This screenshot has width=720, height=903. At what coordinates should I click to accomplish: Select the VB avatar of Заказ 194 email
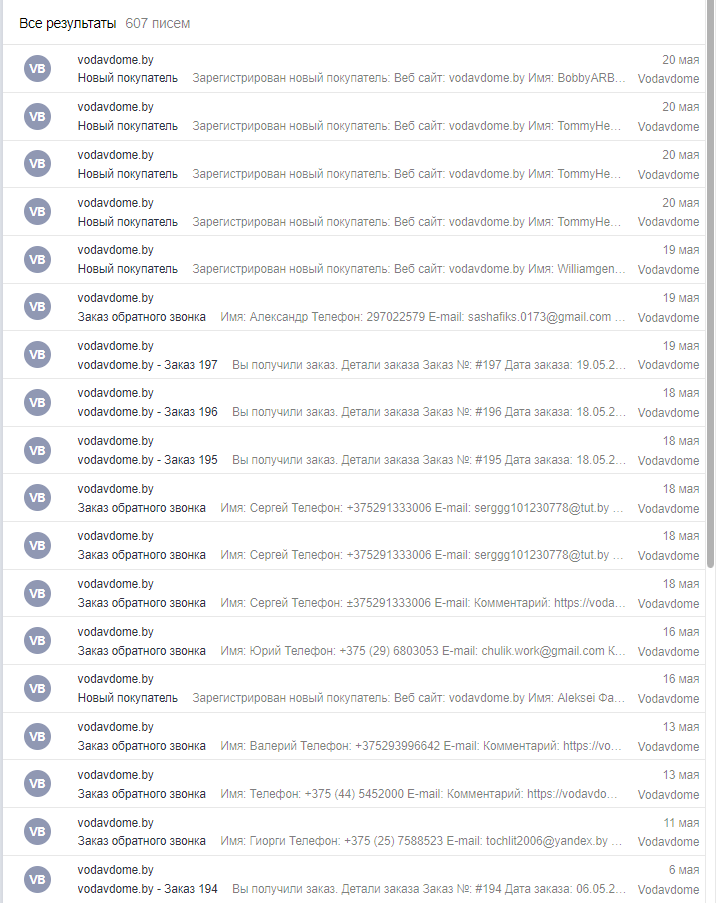(x=37, y=880)
